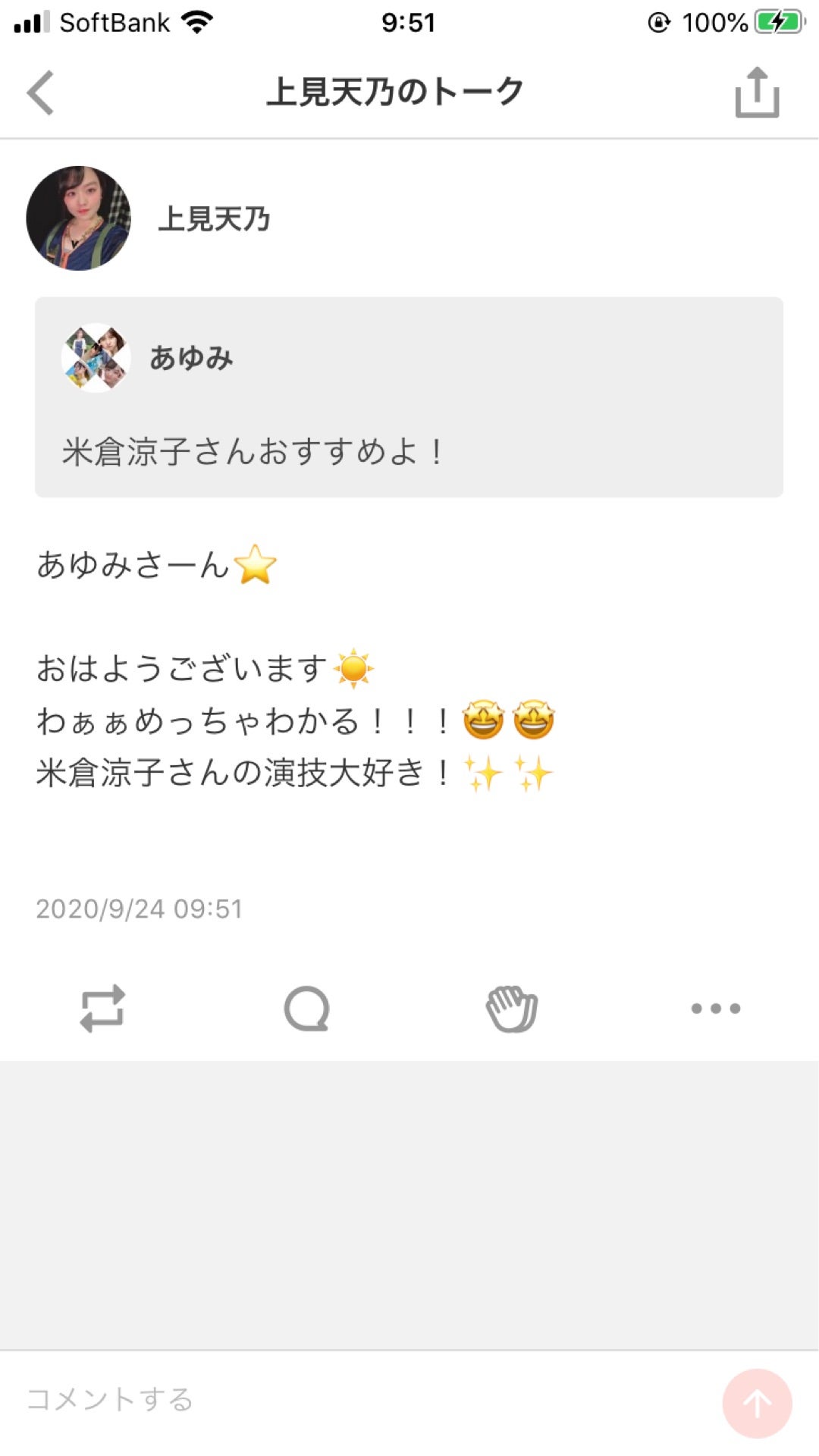The height and width of the screenshot is (1456, 819).
Task: Open the comment bubble icon
Action: point(308,1009)
